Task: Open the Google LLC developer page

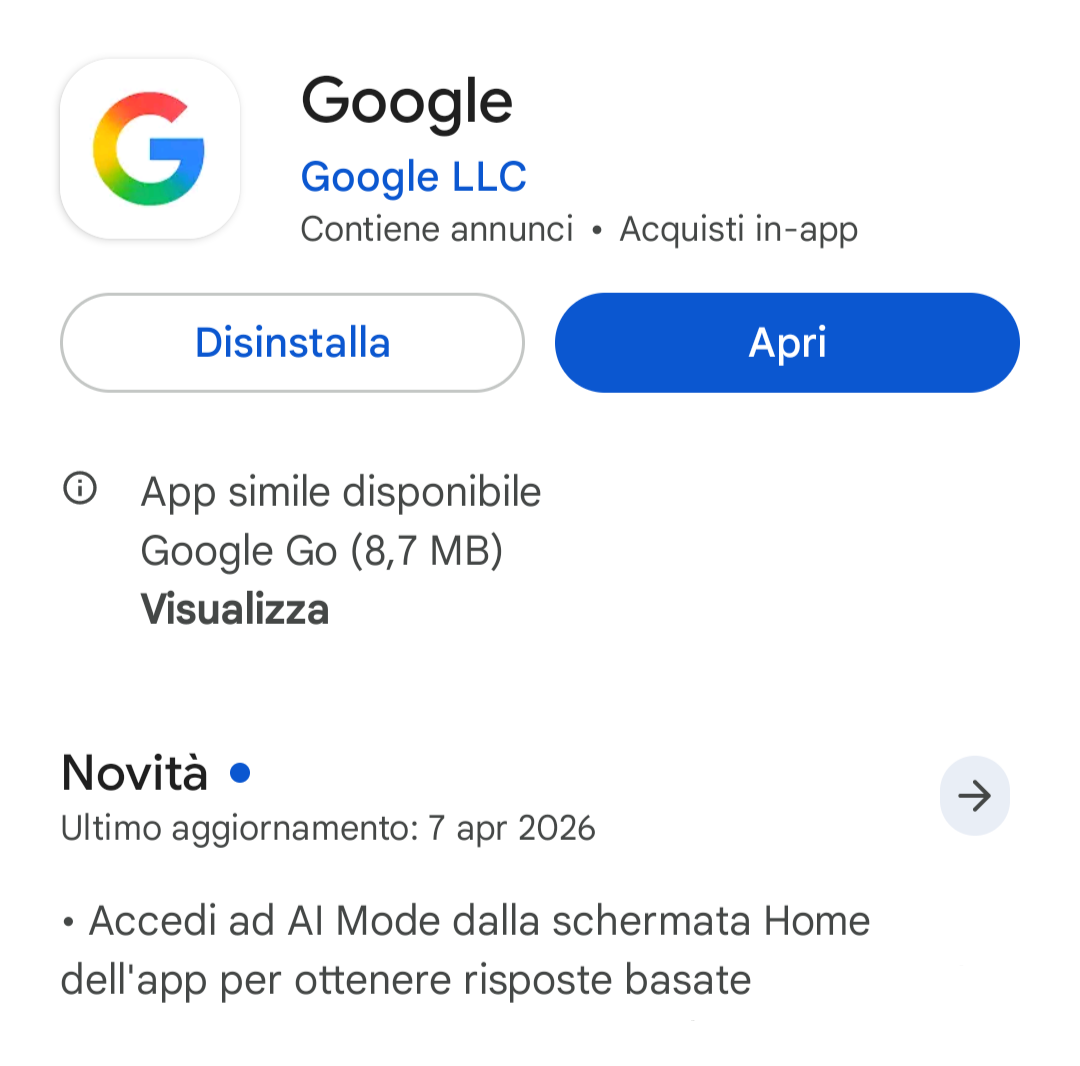Action: tap(413, 177)
